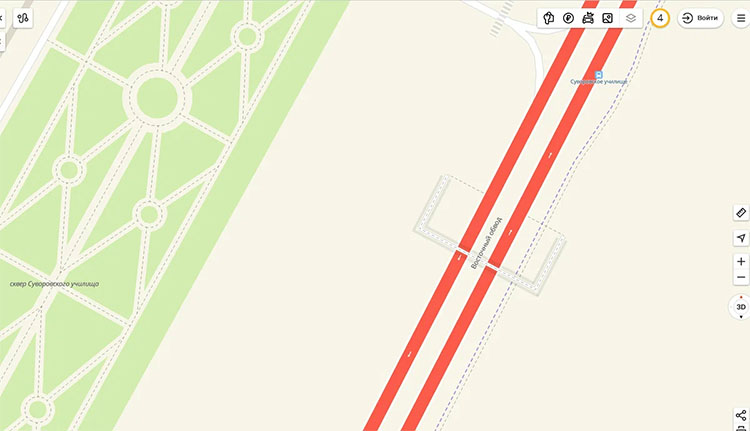Tap the Войти sign-in button

tap(700, 18)
